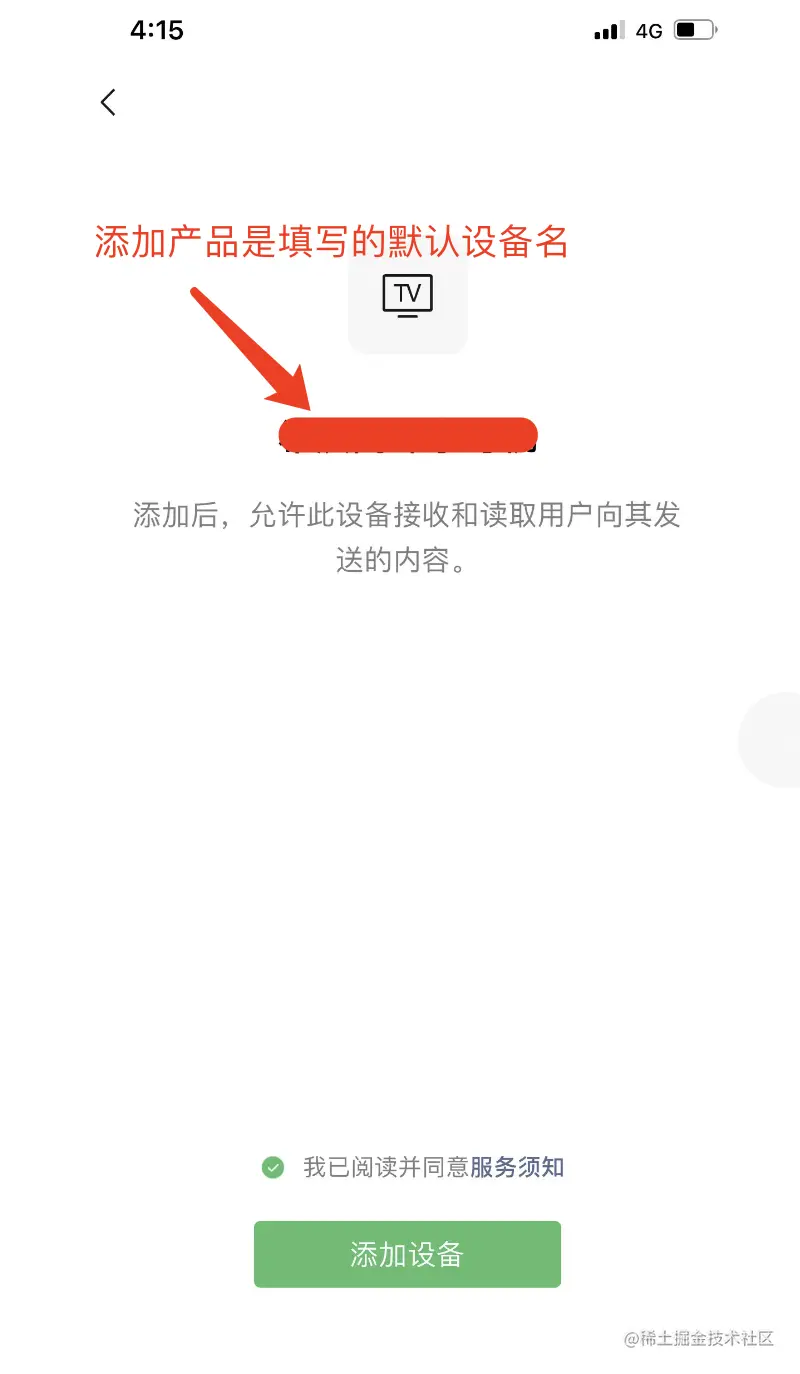
Task: Go back with the top-left arrow
Action: [x=108, y=102]
